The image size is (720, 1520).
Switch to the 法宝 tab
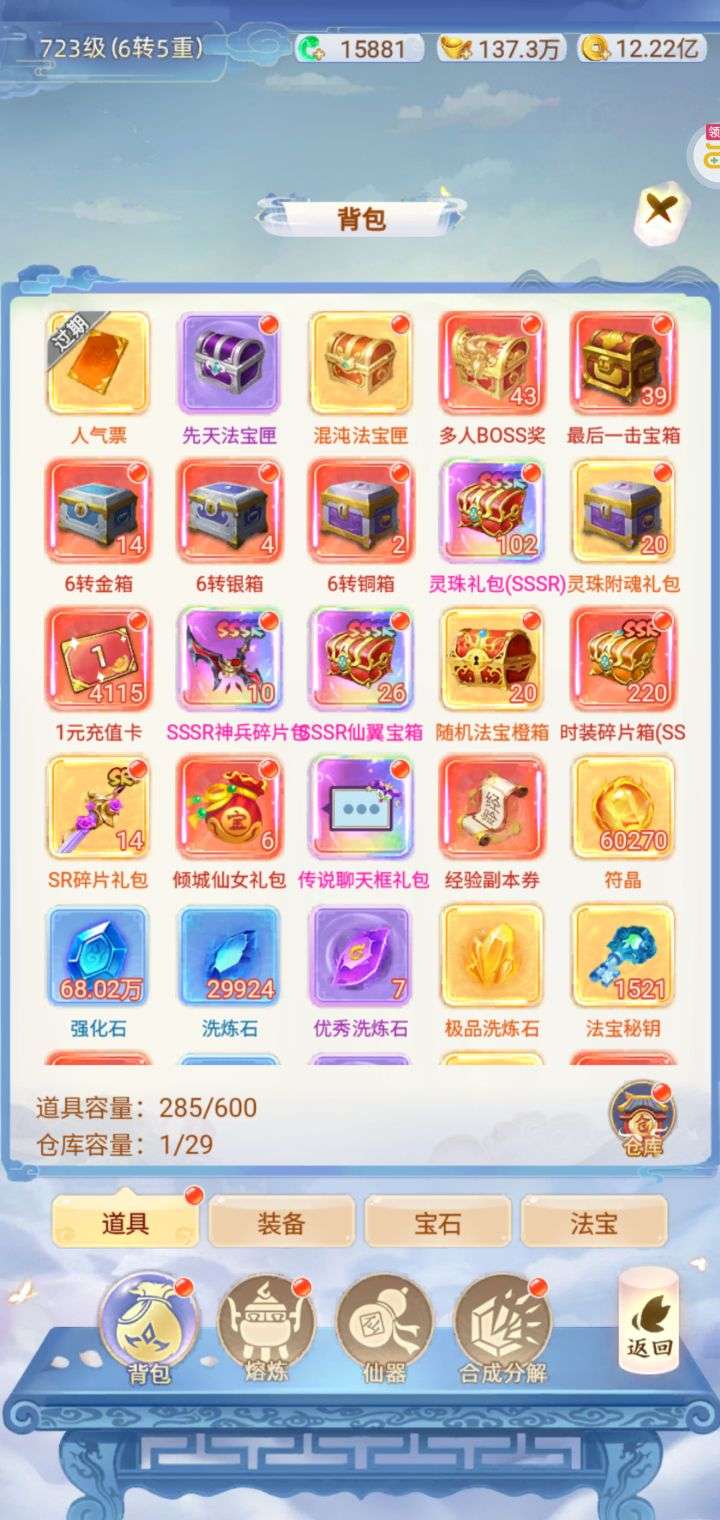[x=594, y=1222]
